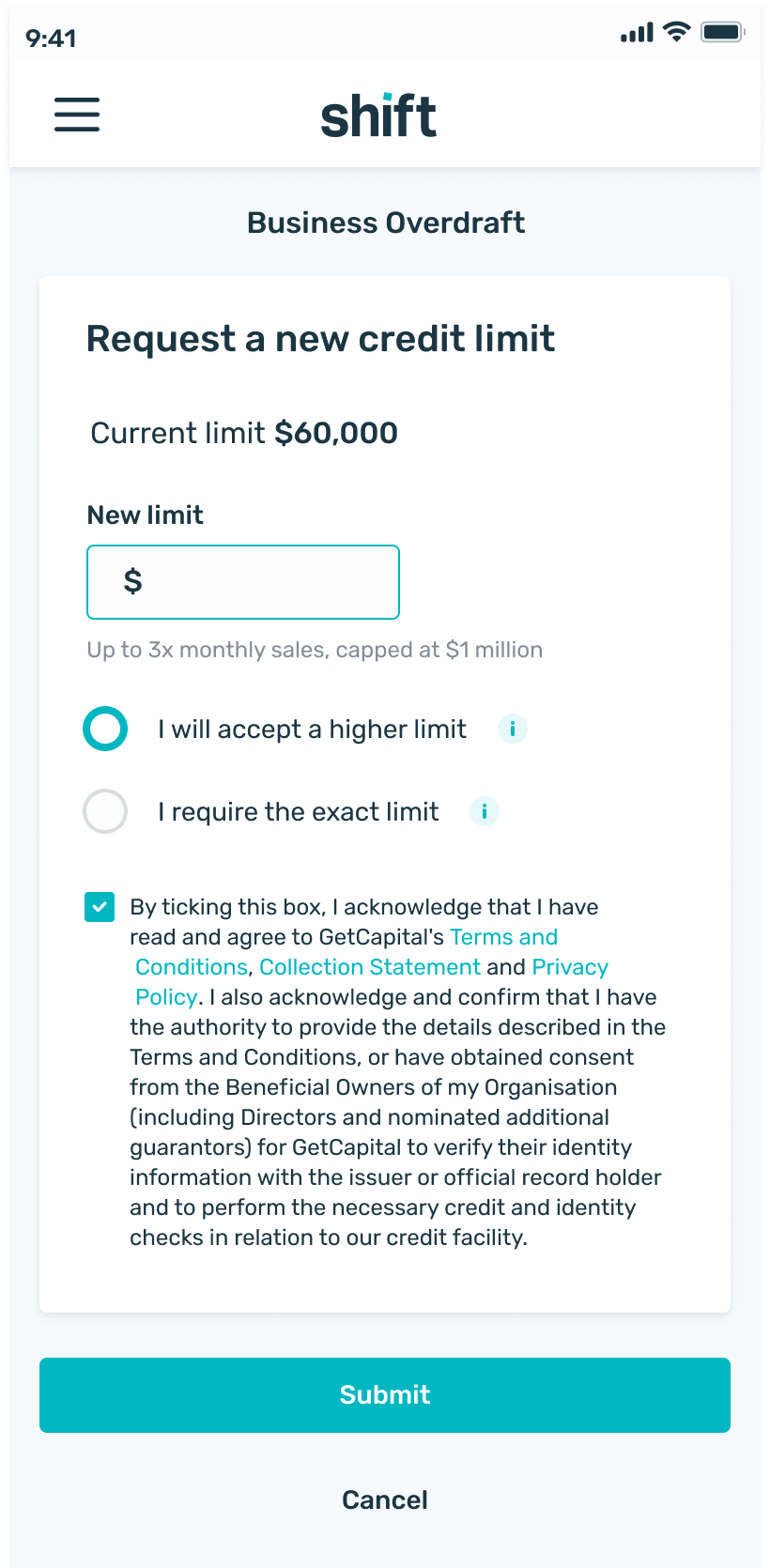Select "I will accept a higher limit"
The width and height of the screenshot is (770, 1568).
tap(105, 729)
